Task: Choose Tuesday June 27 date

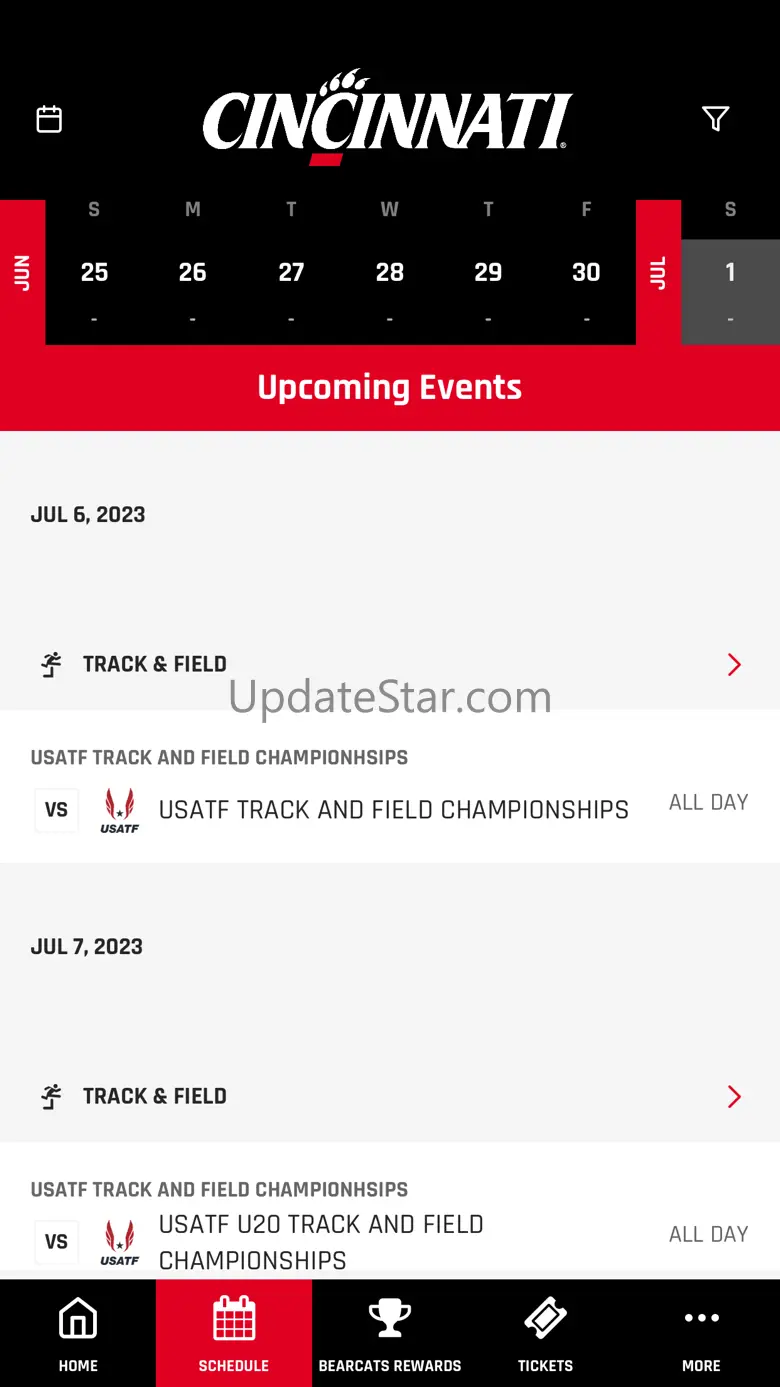Action: pos(291,272)
